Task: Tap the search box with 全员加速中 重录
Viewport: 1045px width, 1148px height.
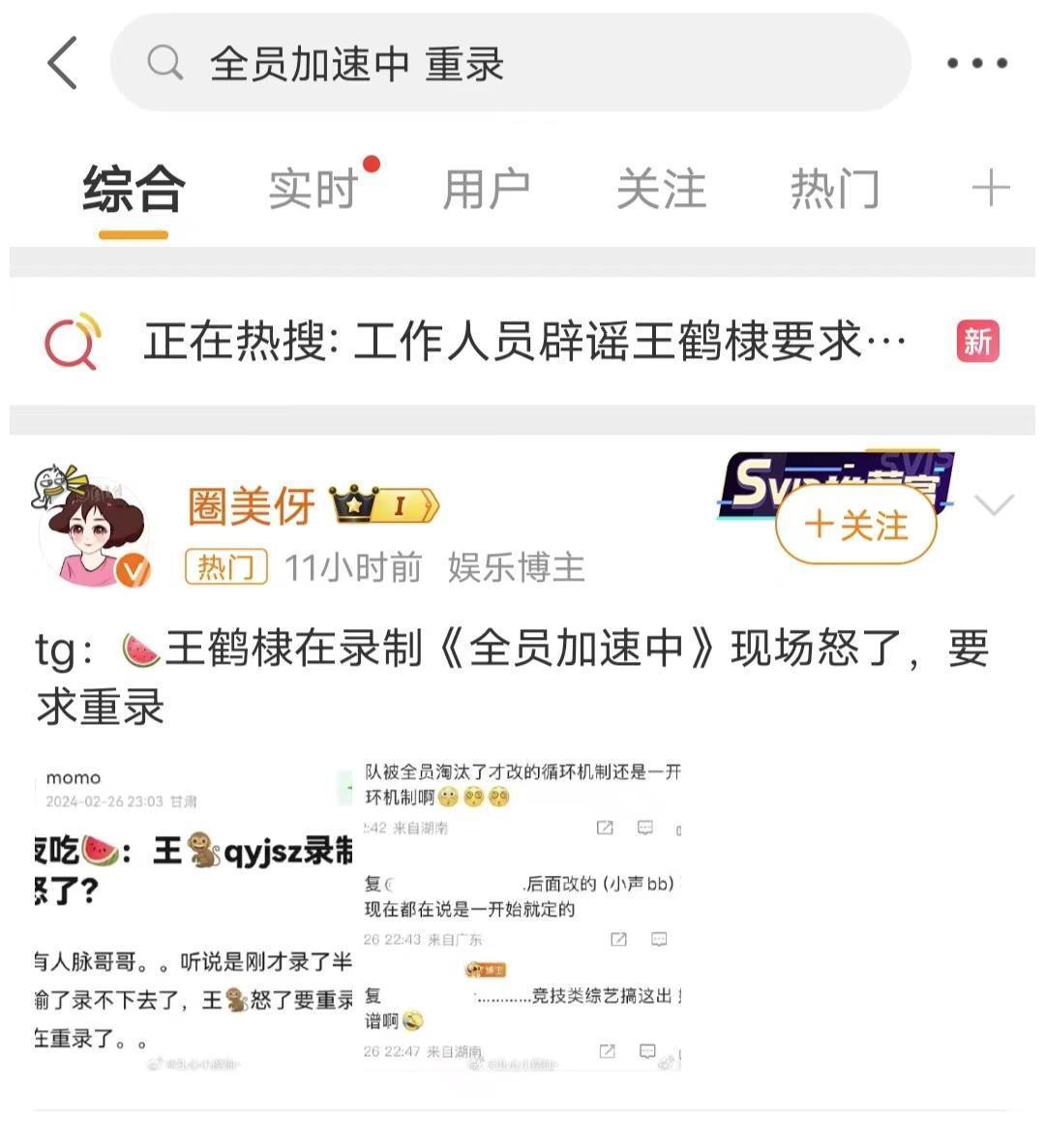Action: pyautogui.click(x=510, y=64)
